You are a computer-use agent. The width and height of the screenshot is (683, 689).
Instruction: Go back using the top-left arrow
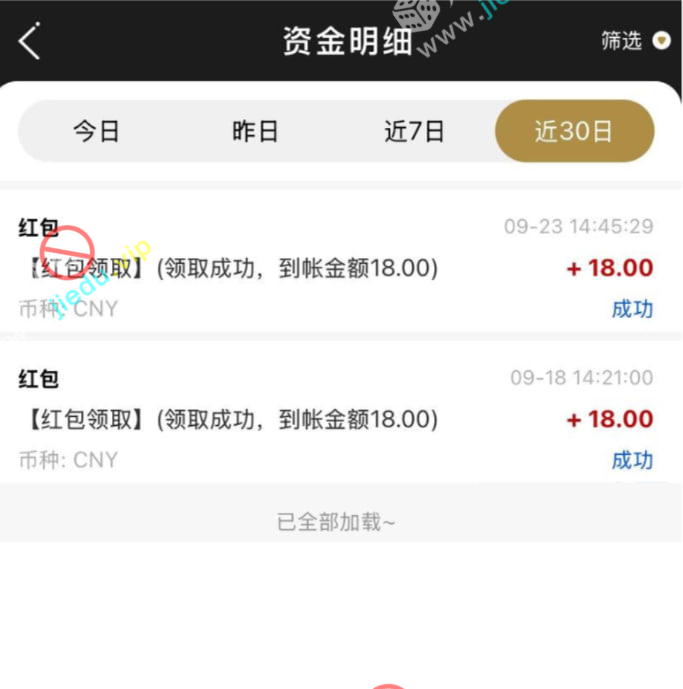(x=30, y=42)
